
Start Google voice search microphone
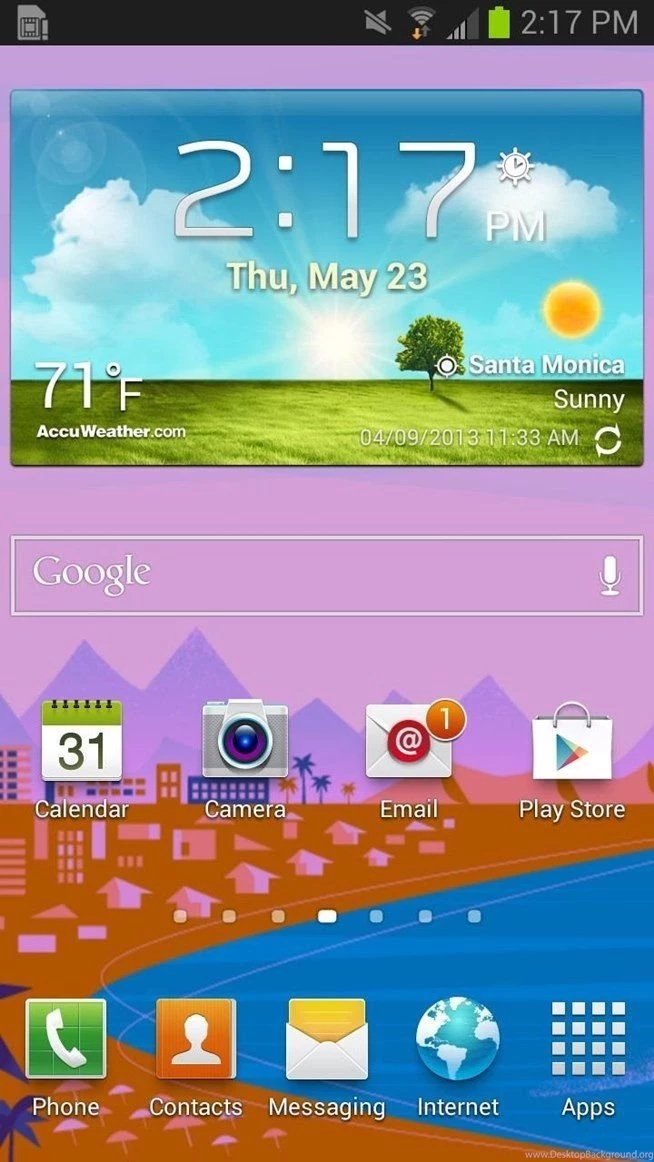pyautogui.click(x=610, y=576)
